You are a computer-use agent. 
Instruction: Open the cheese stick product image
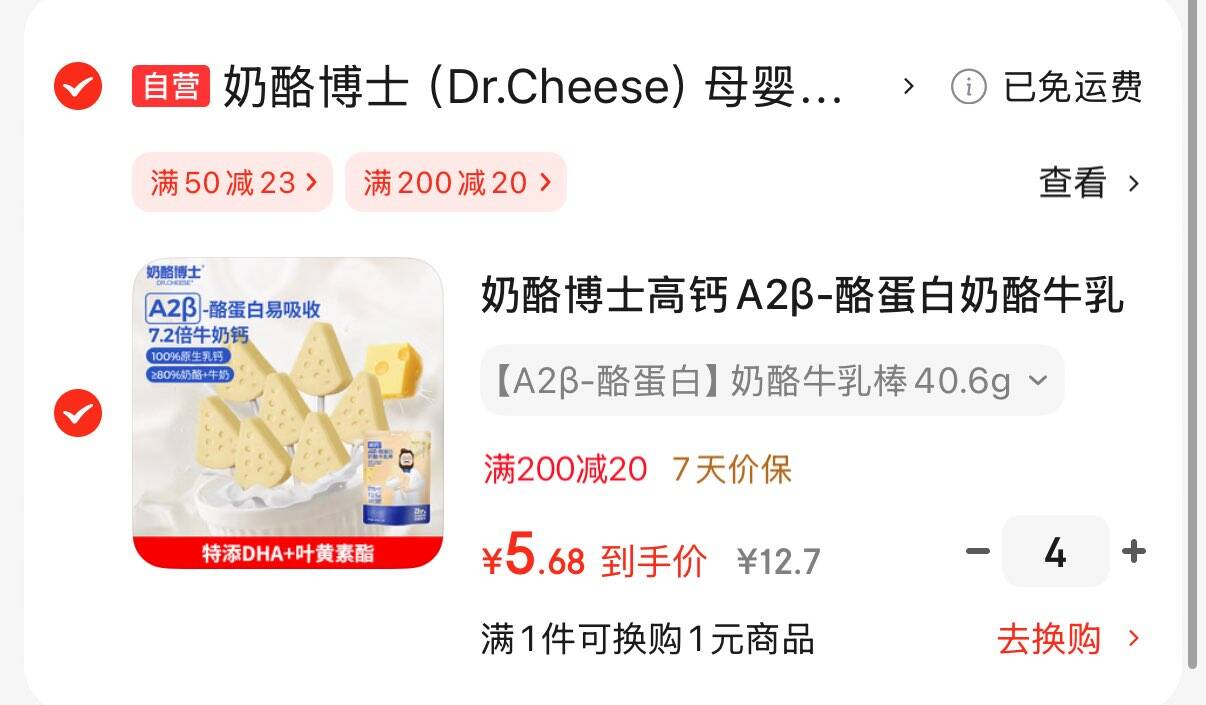click(x=288, y=413)
